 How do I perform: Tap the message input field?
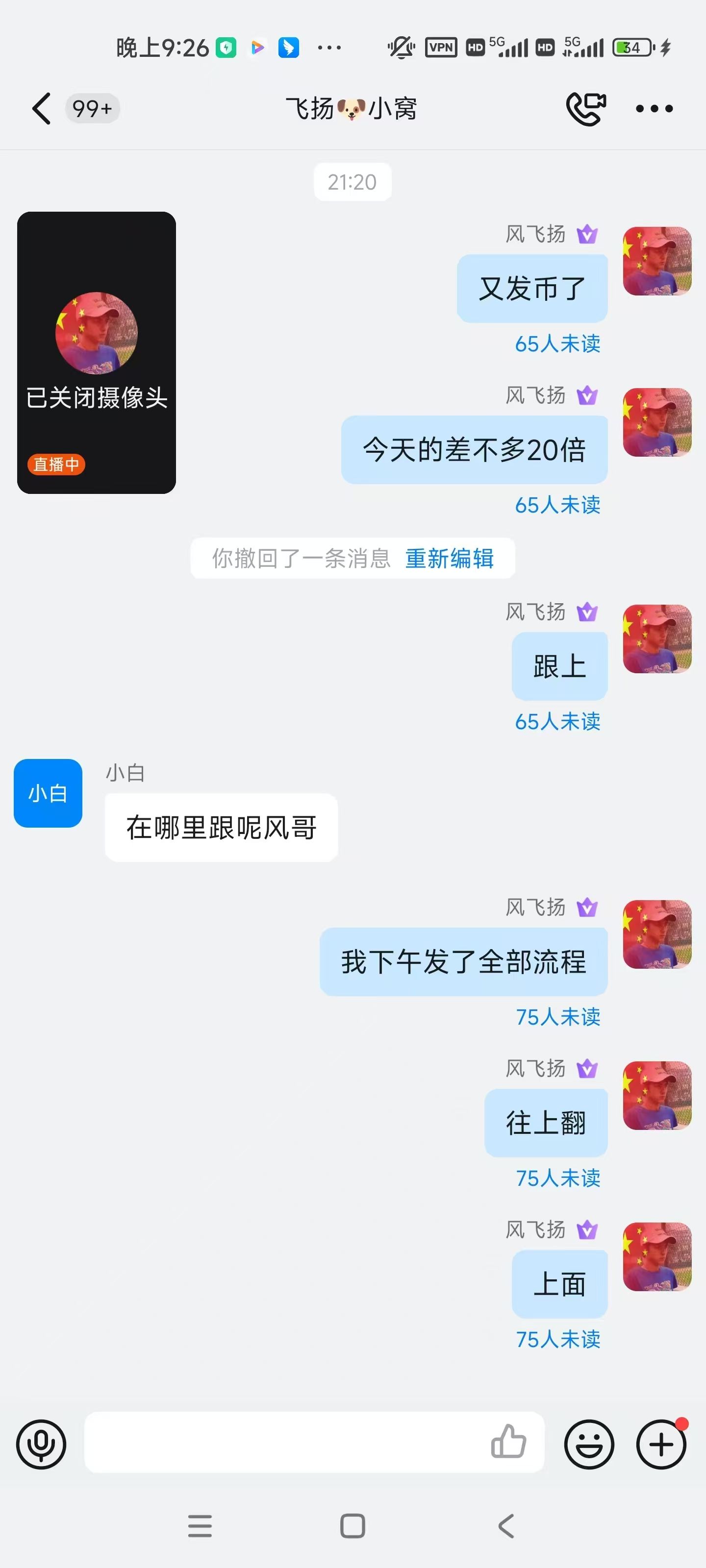274,1443
